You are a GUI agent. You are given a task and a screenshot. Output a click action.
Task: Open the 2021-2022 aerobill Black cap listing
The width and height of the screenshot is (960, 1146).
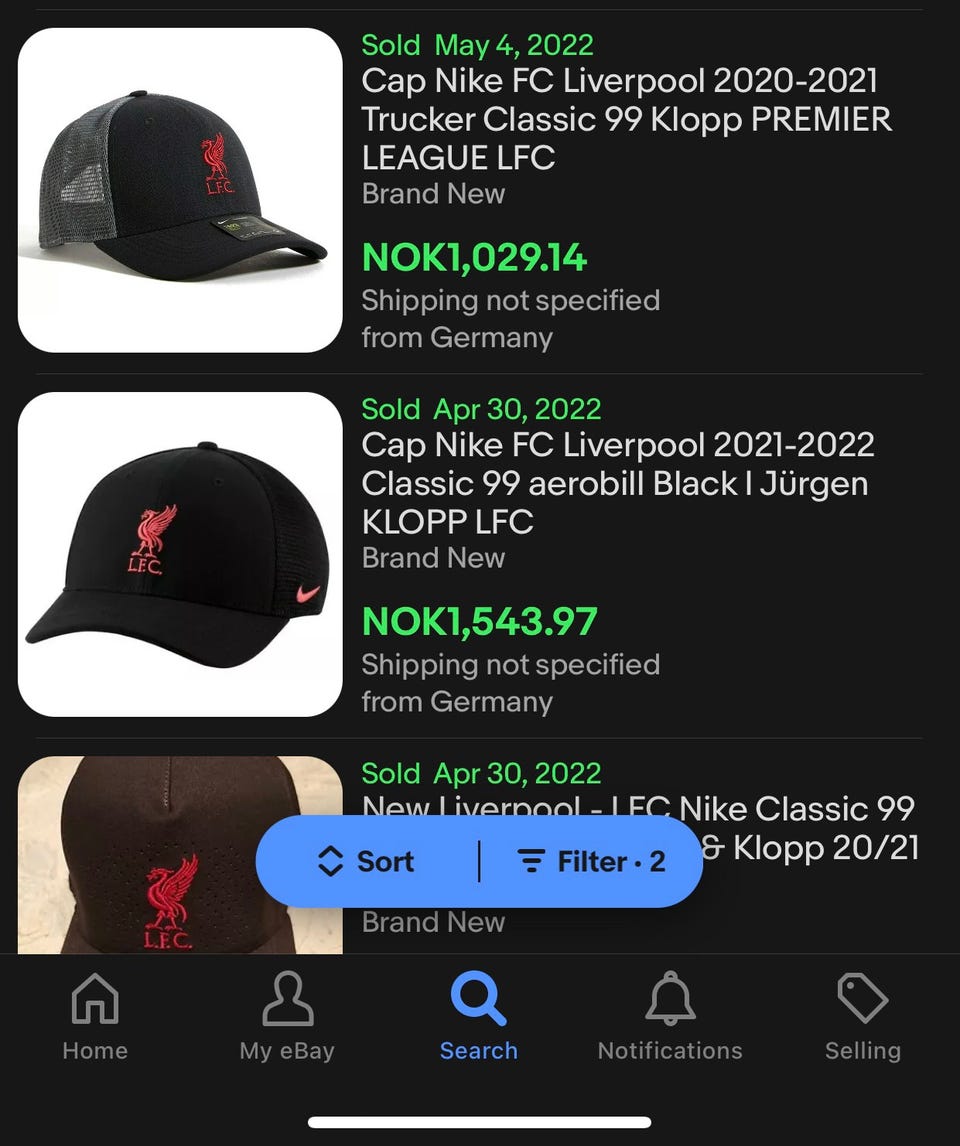(617, 483)
